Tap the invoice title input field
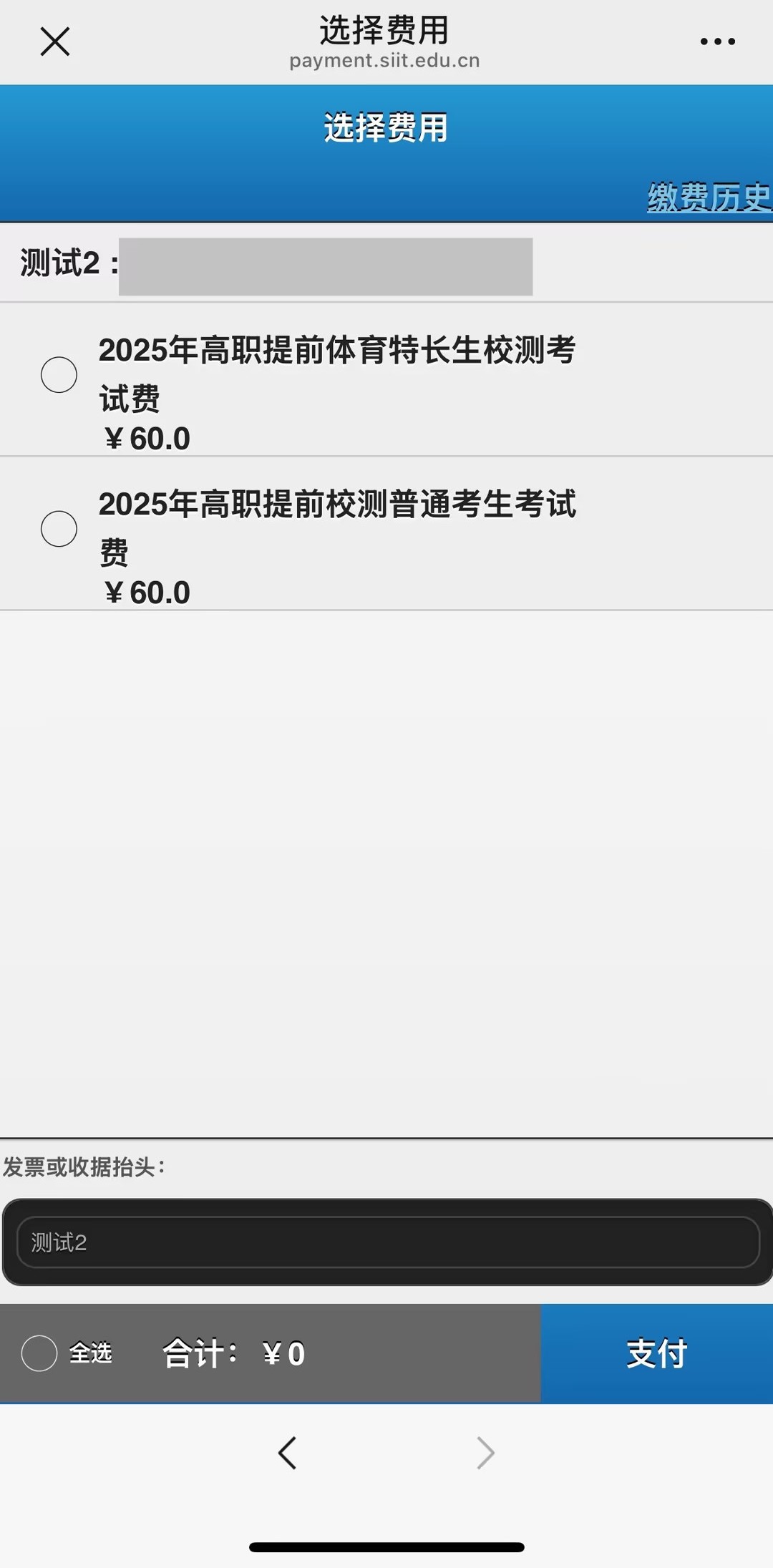This screenshot has height=1568, width=773. [387, 1242]
